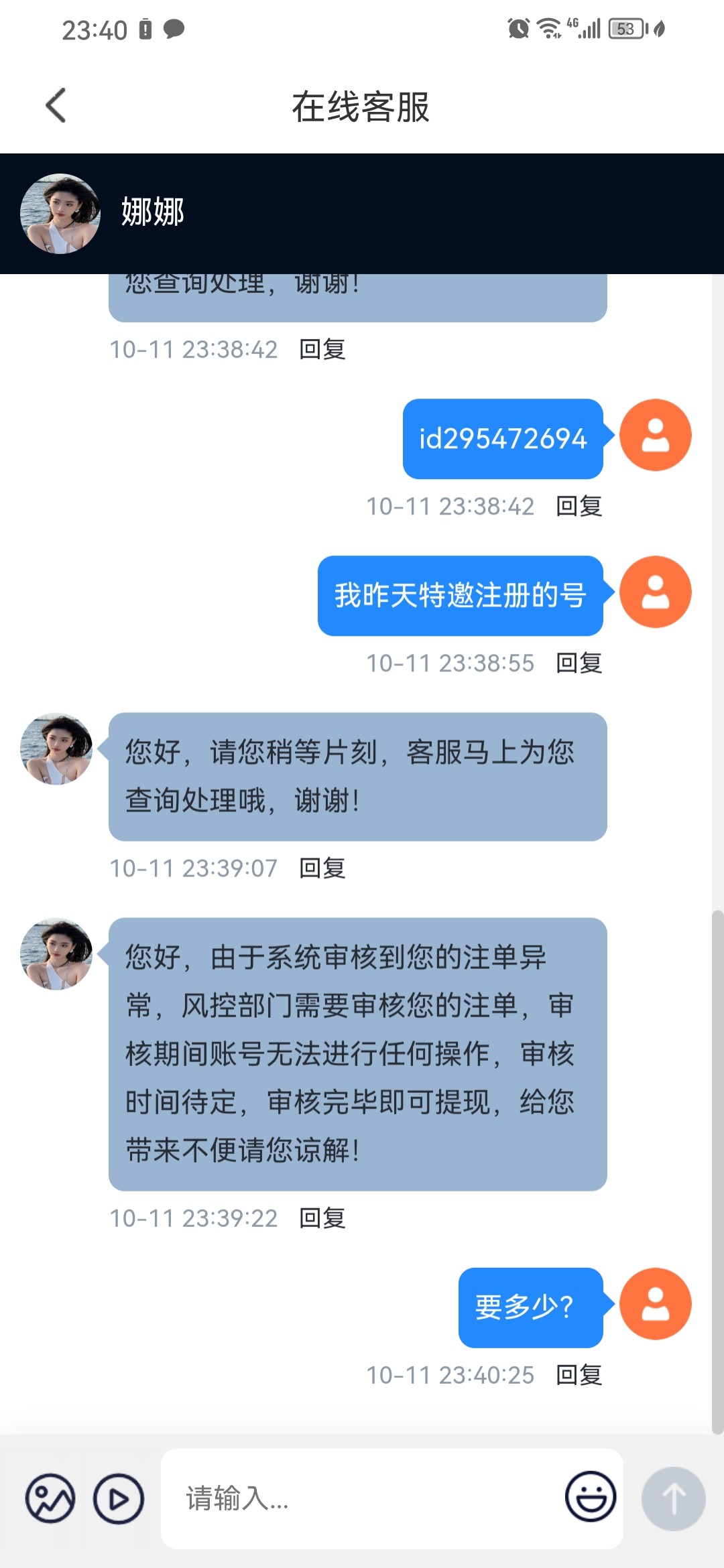Image resolution: width=724 pixels, height=1568 pixels.
Task: Attach a video using the play icon
Action: pyautogui.click(x=119, y=1498)
